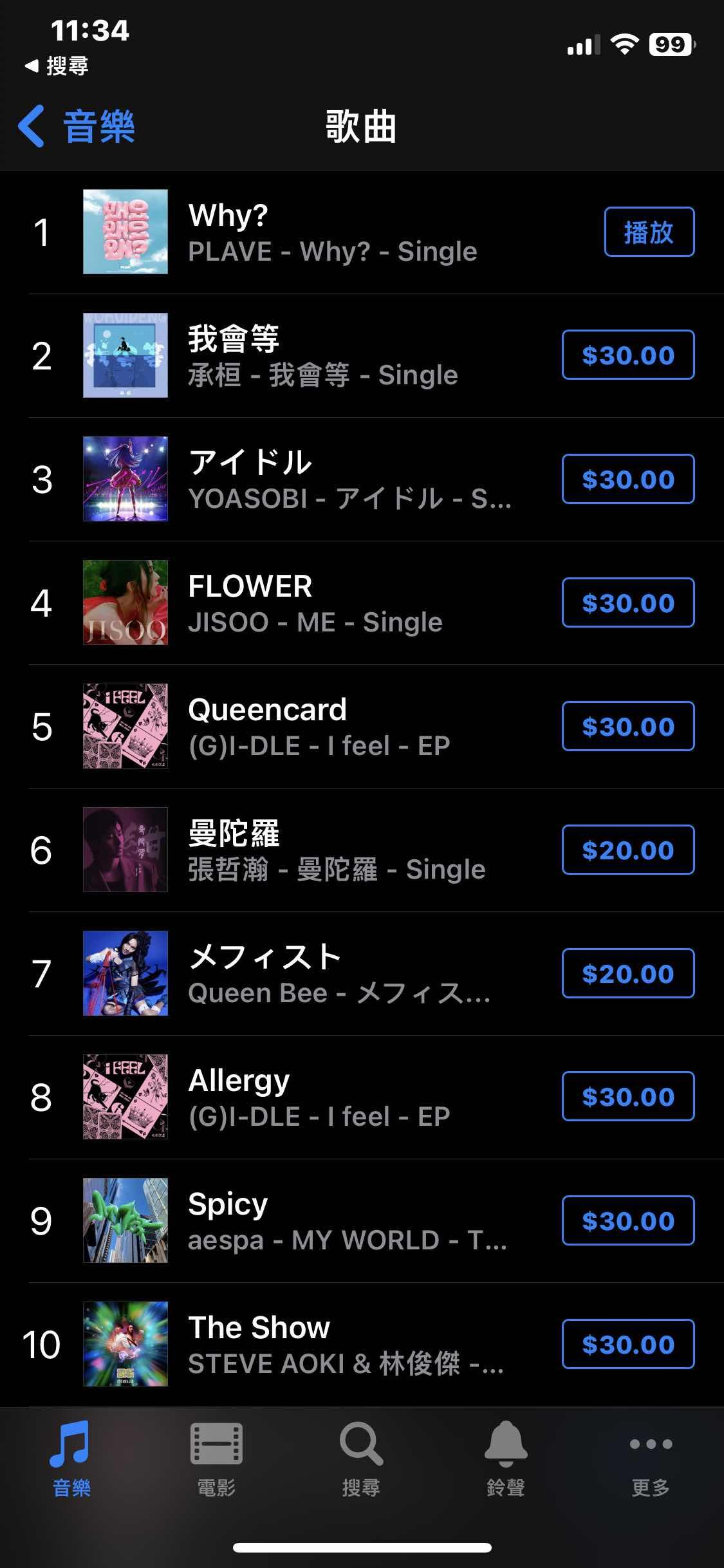Purchase 曼陀羅 for $20.00
This screenshot has width=724, height=1568.
627,850
